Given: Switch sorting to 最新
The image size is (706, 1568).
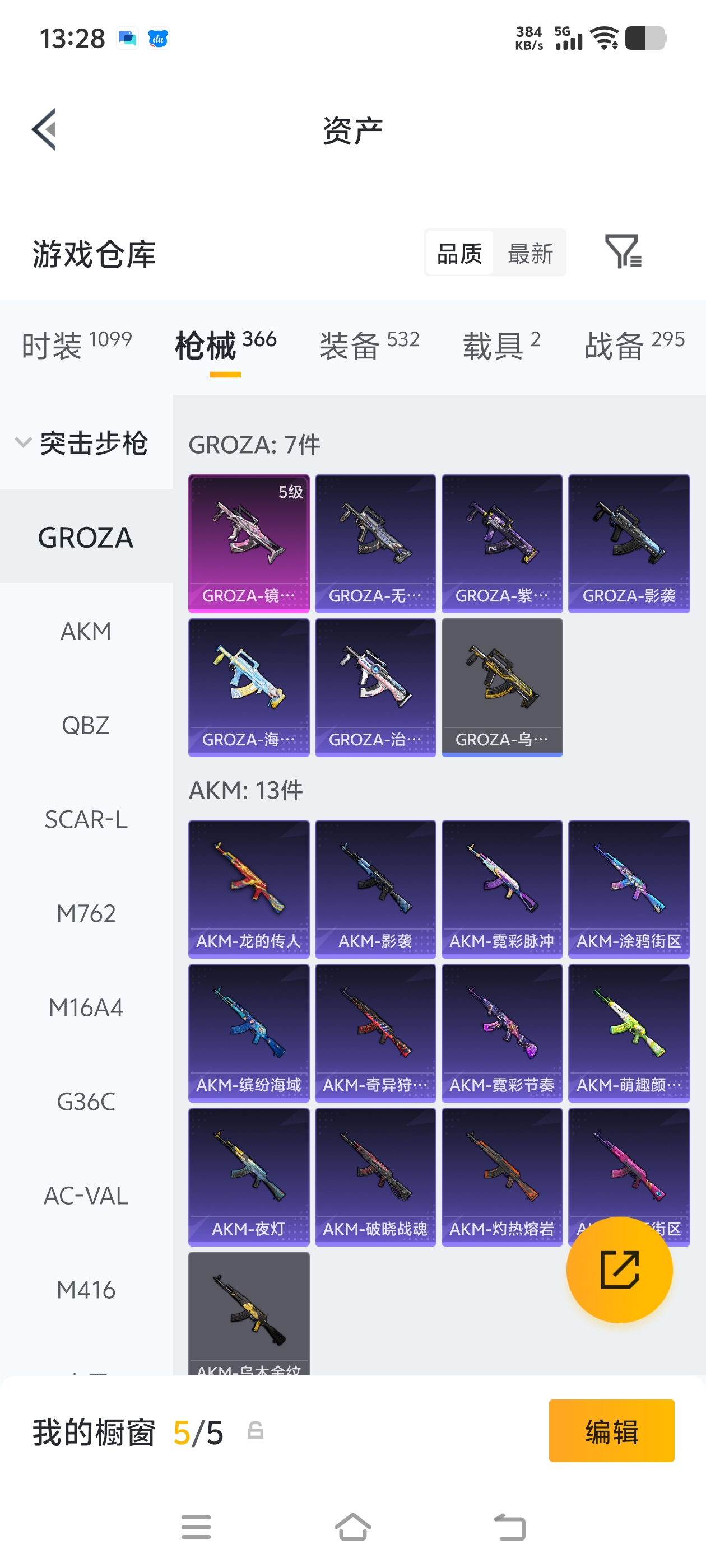Looking at the screenshot, I should pos(530,253).
